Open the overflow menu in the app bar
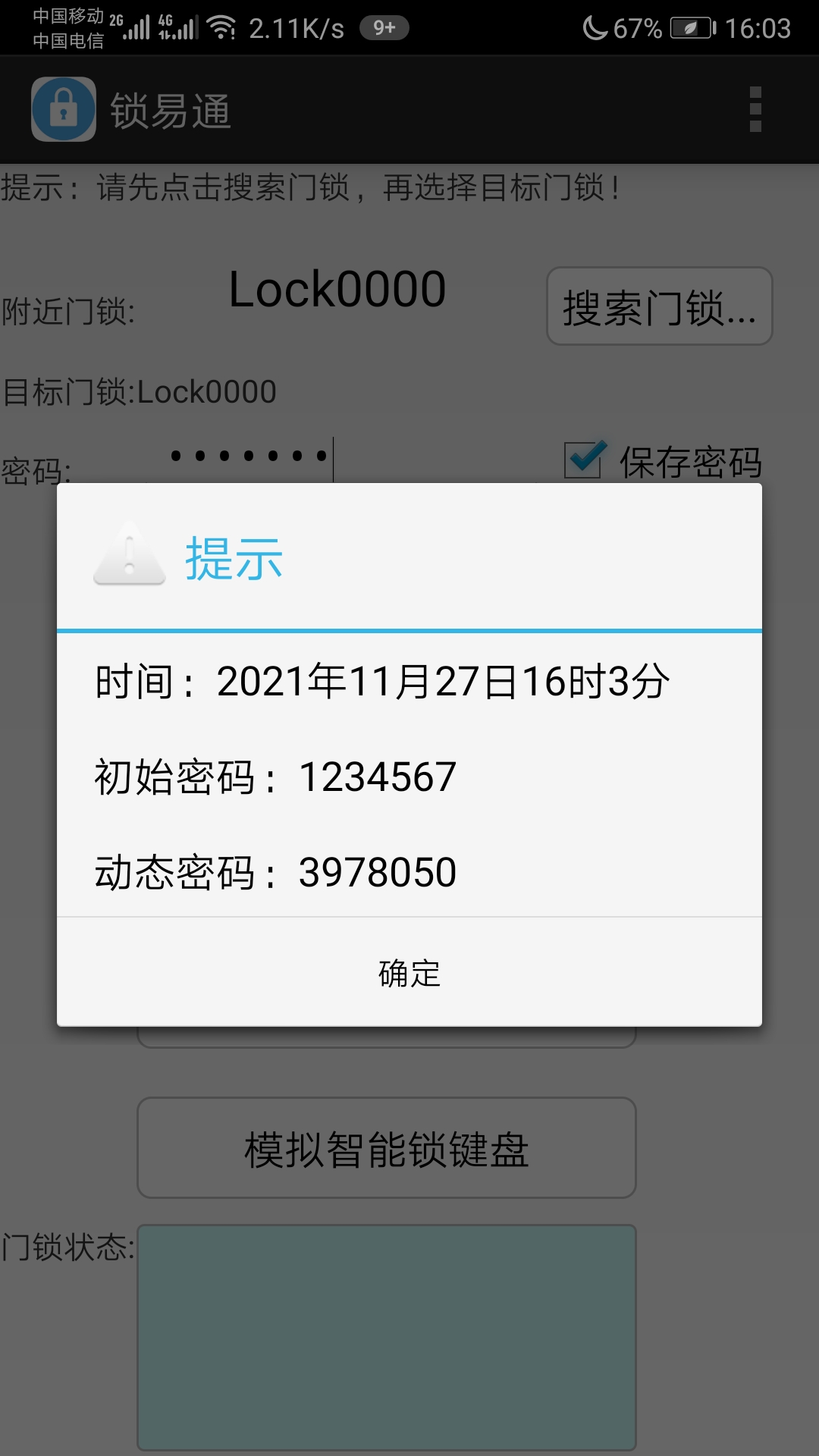819x1456 pixels. pos(755,110)
